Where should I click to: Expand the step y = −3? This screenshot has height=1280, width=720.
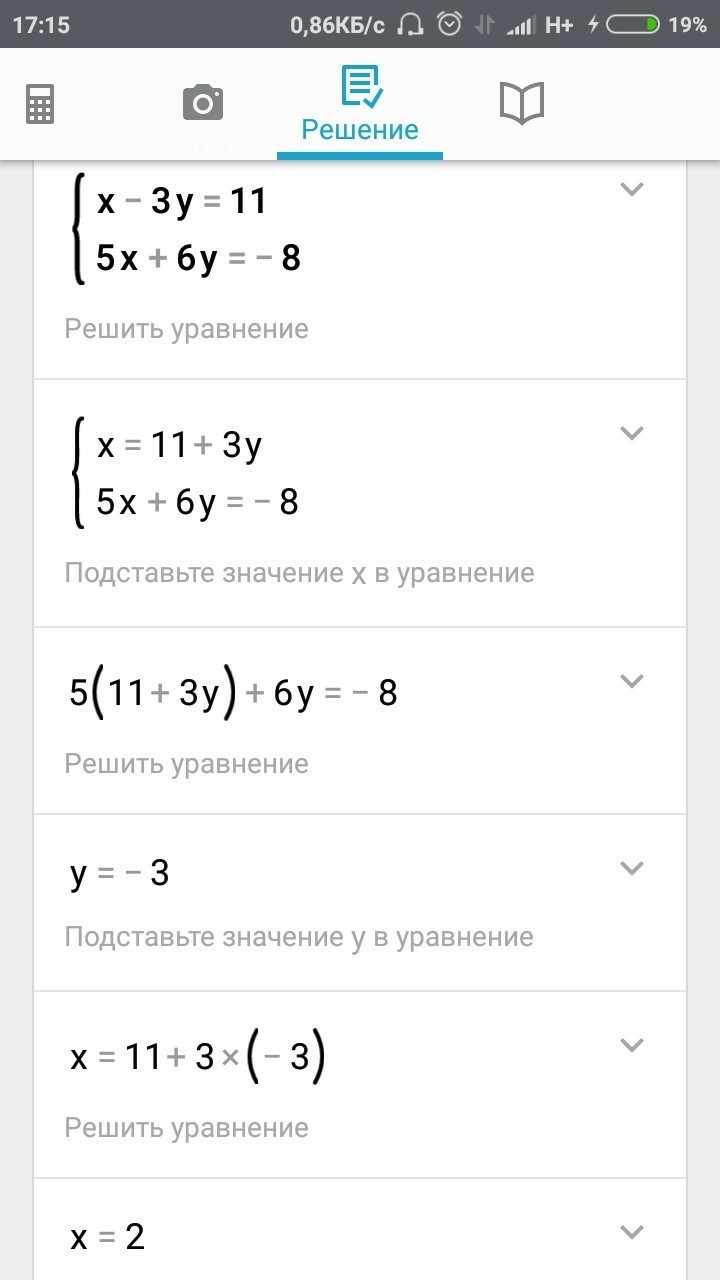(631, 868)
